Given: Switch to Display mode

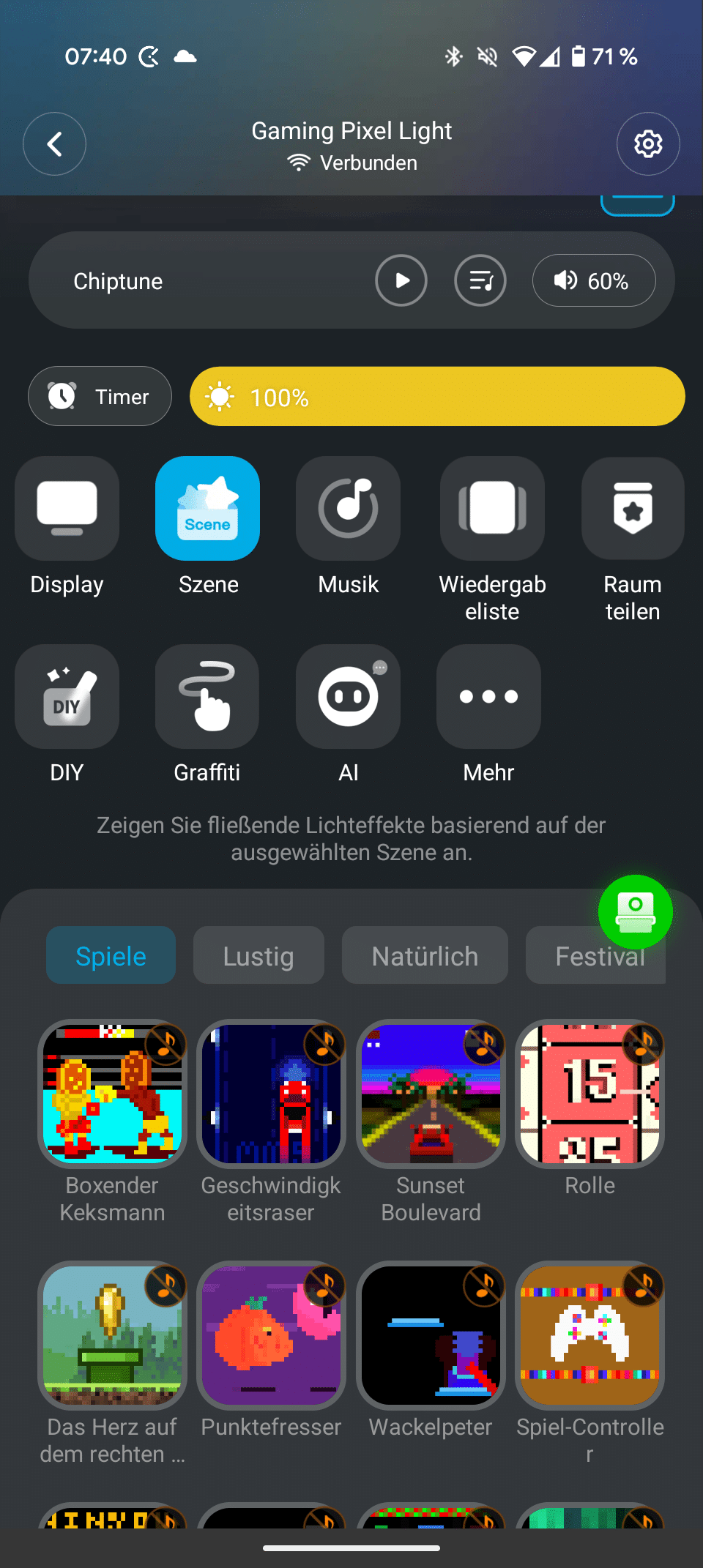Looking at the screenshot, I should click(x=67, y=509).
